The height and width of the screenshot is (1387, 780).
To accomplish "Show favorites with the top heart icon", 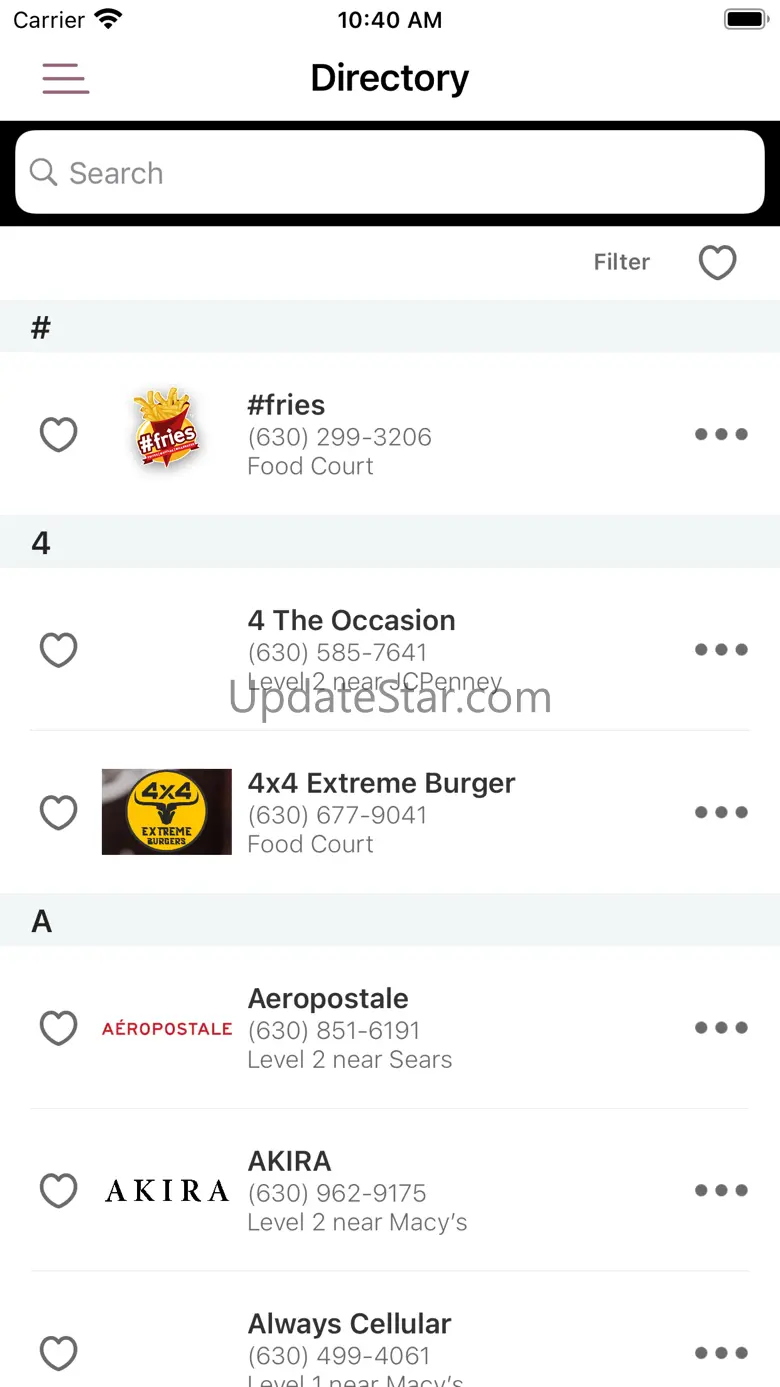I will point(717,263).
